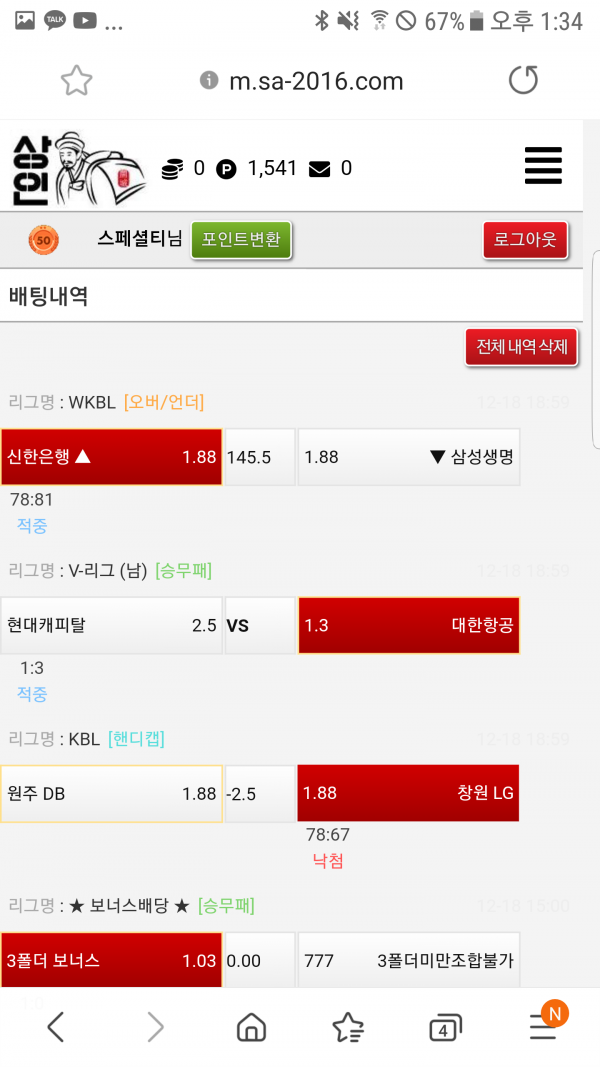This screenshot has height=1067, width=600.
Task: Bookmark this page with the star icon
Action: (x=77, y=81)
